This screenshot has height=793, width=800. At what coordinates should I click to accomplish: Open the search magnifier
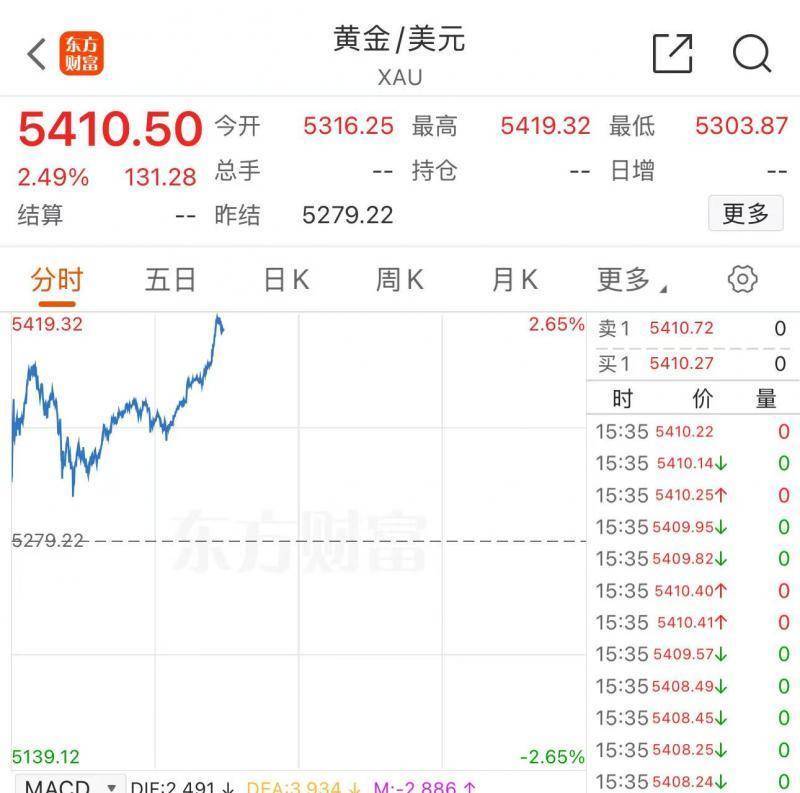pyautogui.click(x=751, y=53)
